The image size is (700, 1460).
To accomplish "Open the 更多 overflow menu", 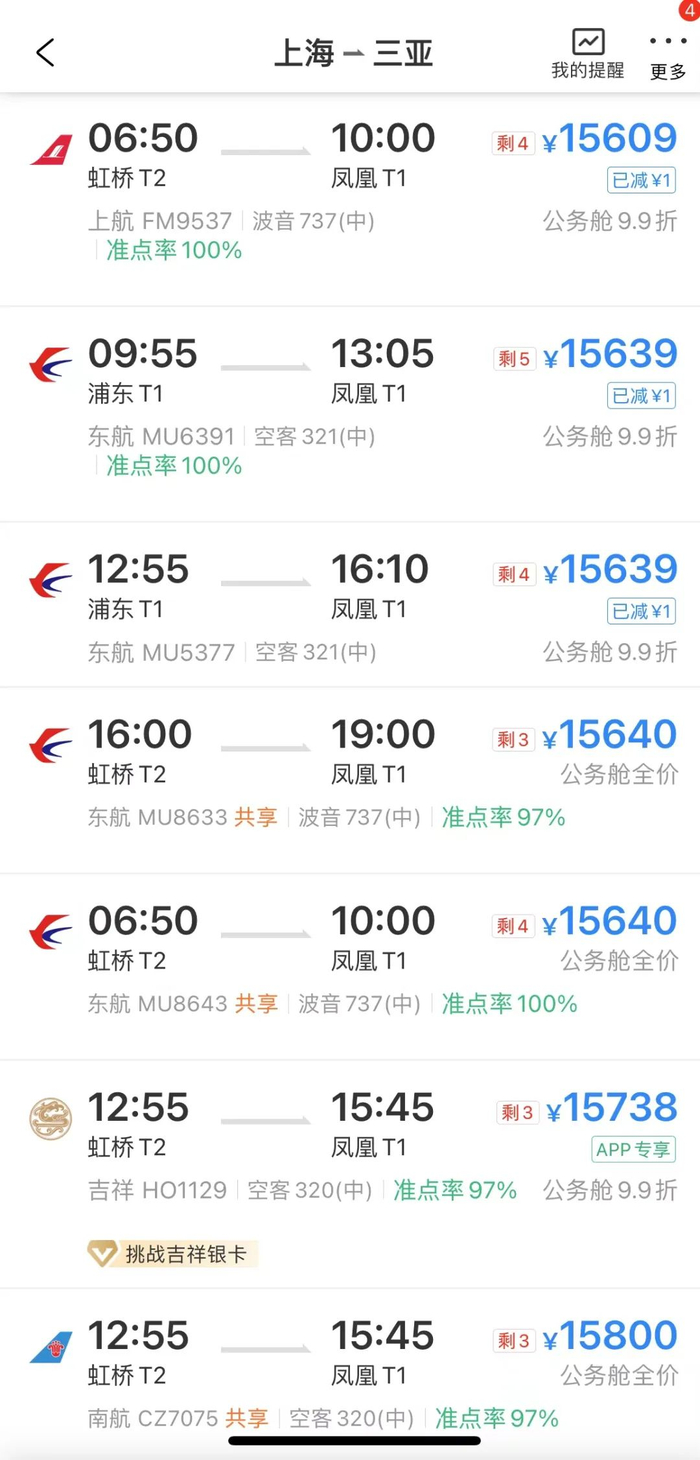I will point(668,54).
